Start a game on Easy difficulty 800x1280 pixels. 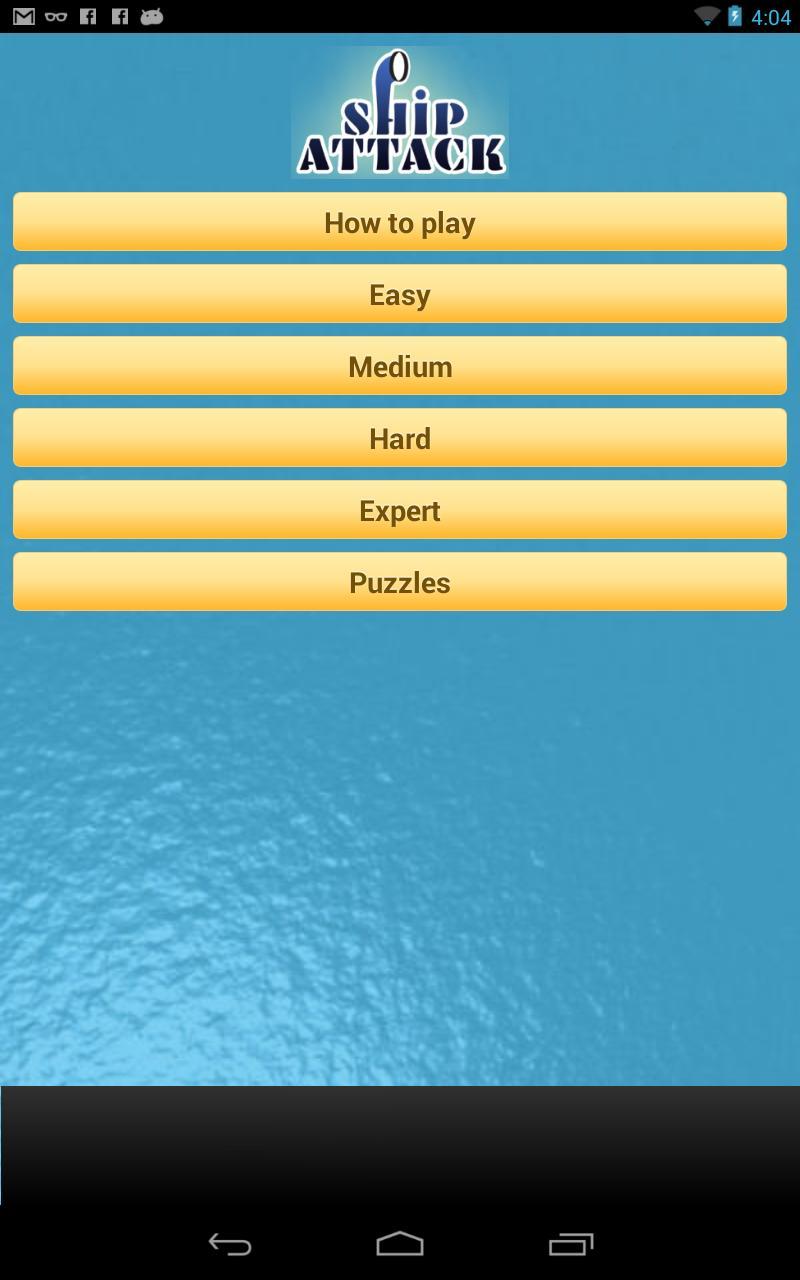(400, 294)
